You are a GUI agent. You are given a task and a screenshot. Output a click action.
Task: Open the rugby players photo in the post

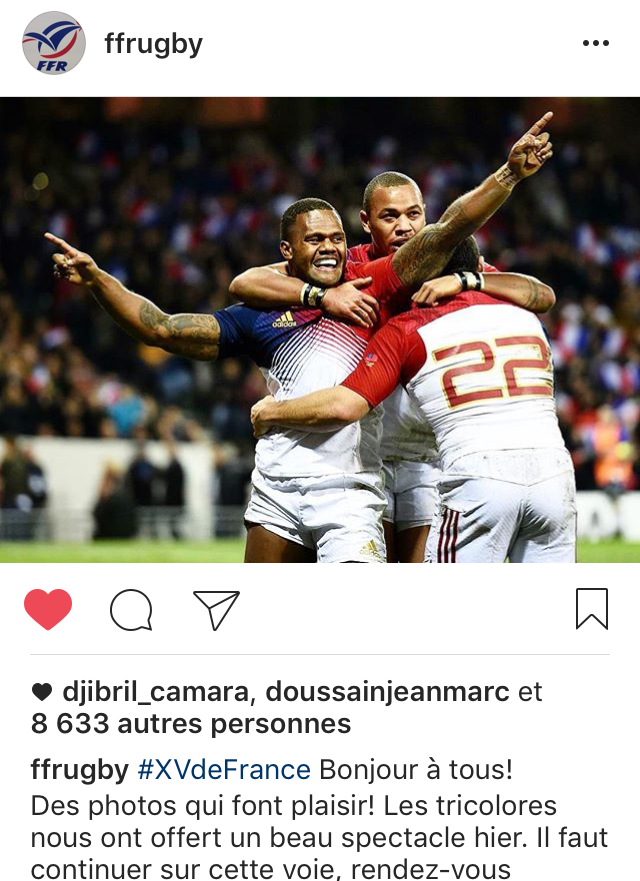(320, 330)
